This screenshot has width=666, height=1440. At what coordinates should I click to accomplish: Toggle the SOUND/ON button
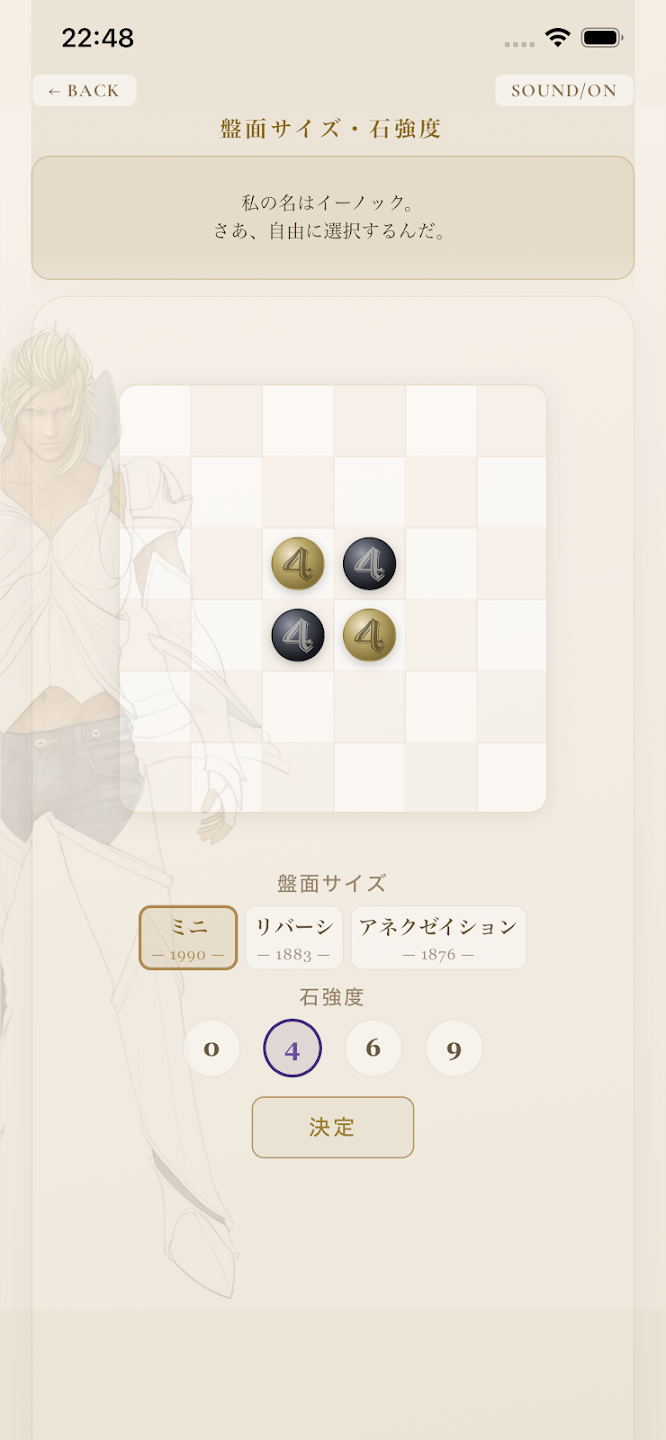point(564,90)
